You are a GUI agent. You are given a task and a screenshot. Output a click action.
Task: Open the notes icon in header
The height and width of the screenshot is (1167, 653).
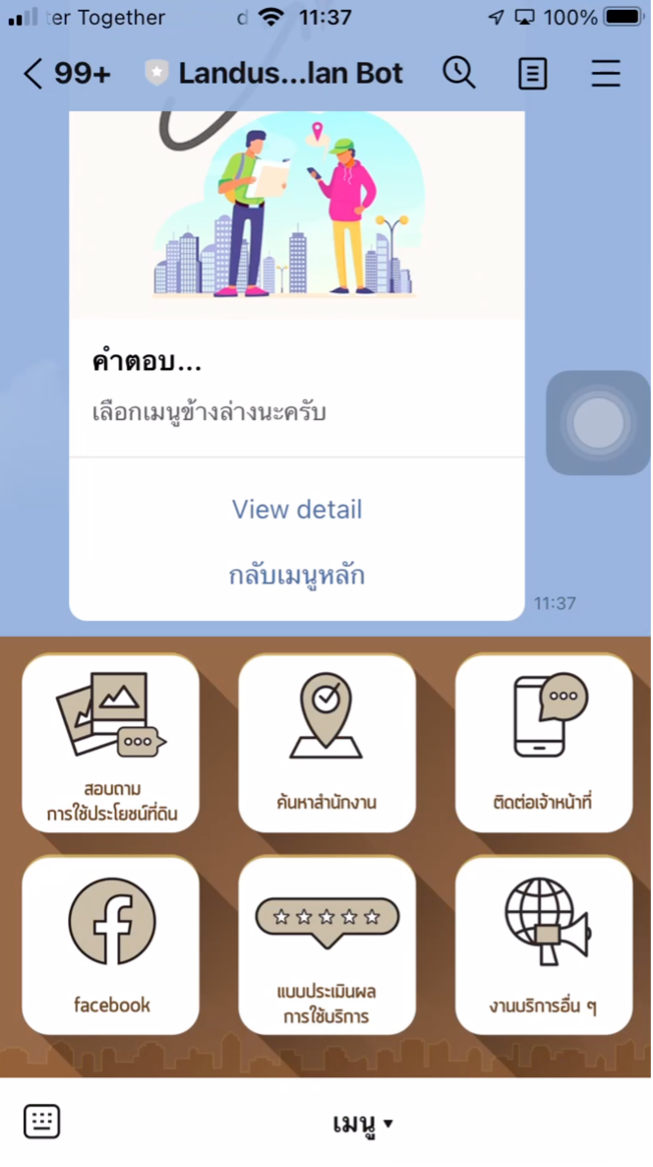[532, 73]
